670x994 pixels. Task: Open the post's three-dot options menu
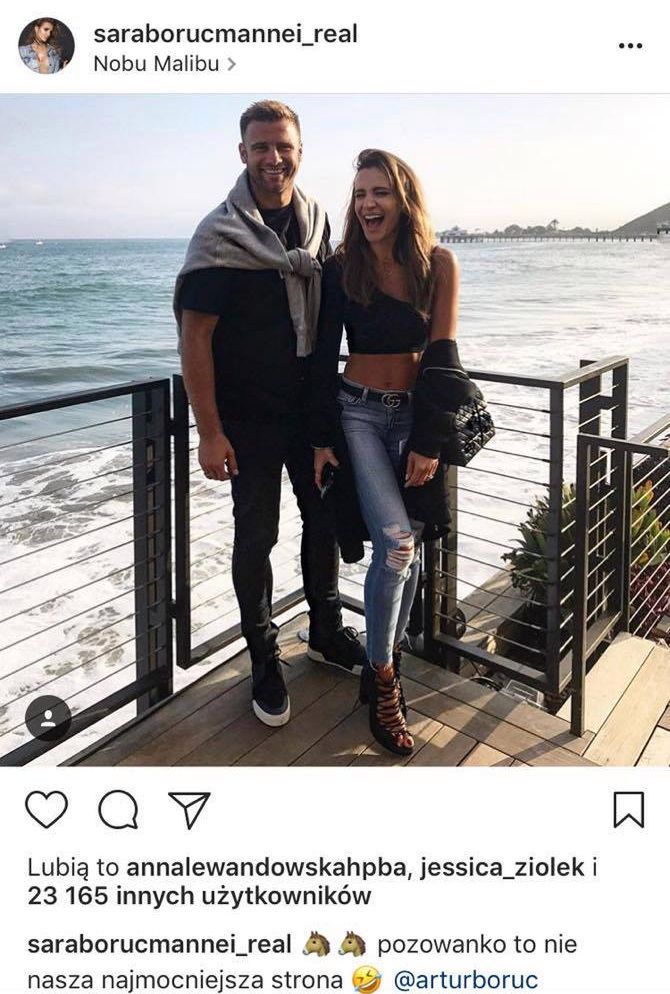pos(630,46)
